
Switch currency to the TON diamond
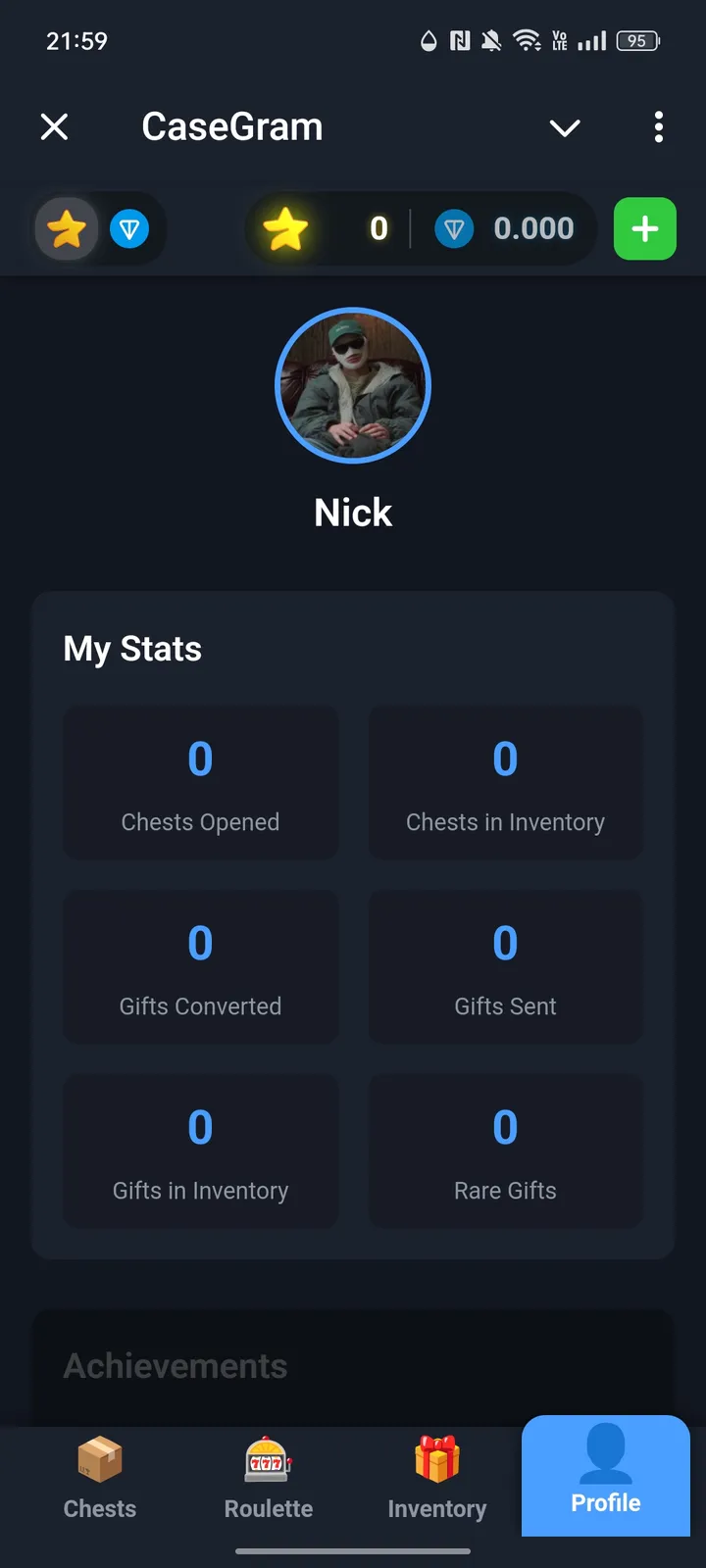click(129, 229)
